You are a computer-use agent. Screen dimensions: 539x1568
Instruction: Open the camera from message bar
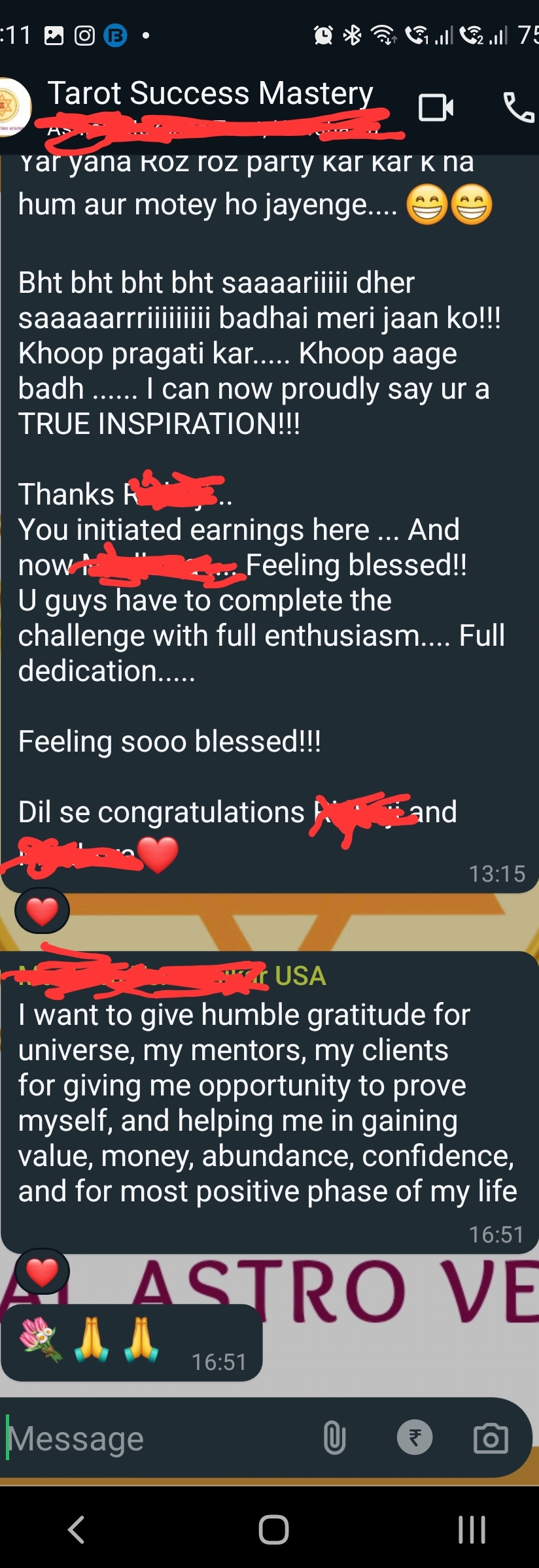tap(491, 1439)
